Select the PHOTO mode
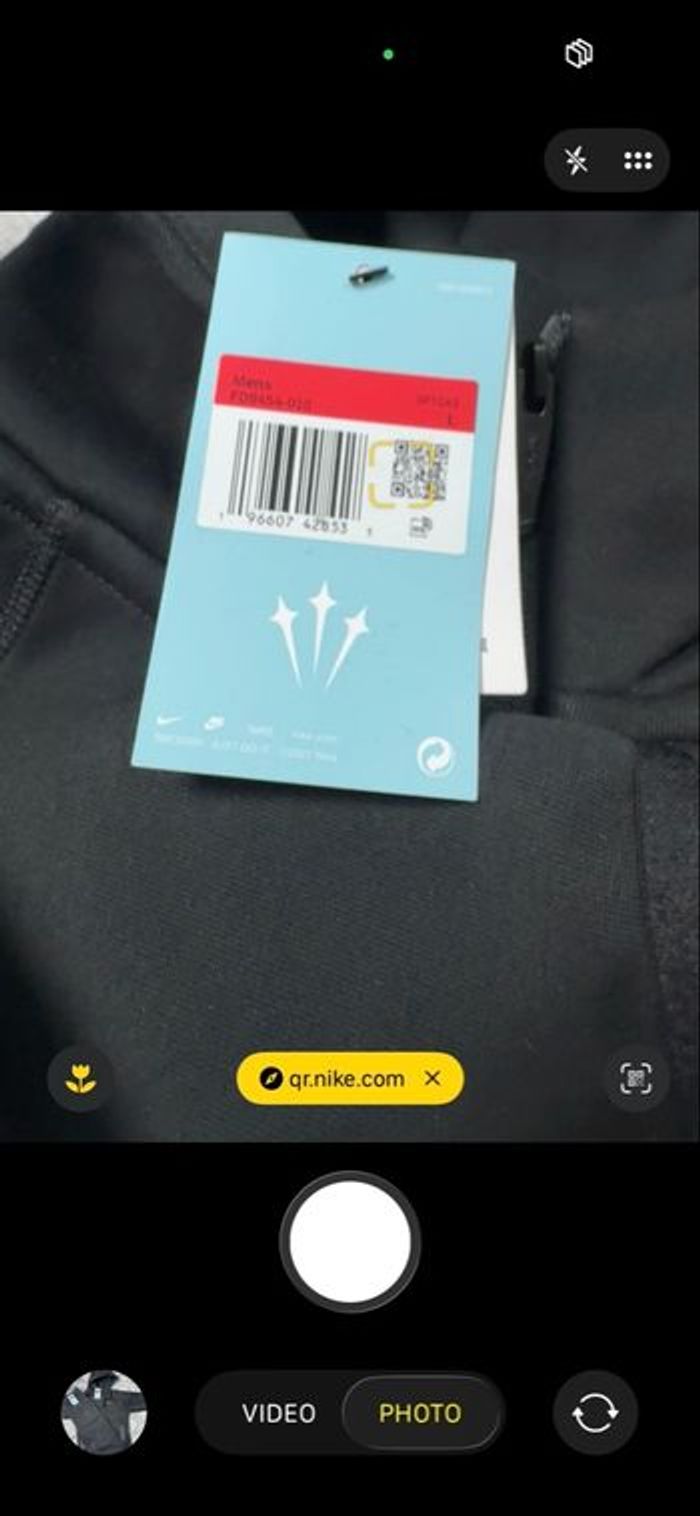The width and height of the screenshot is (700, 1516). pyautogui.click(x=420, y=1413)
